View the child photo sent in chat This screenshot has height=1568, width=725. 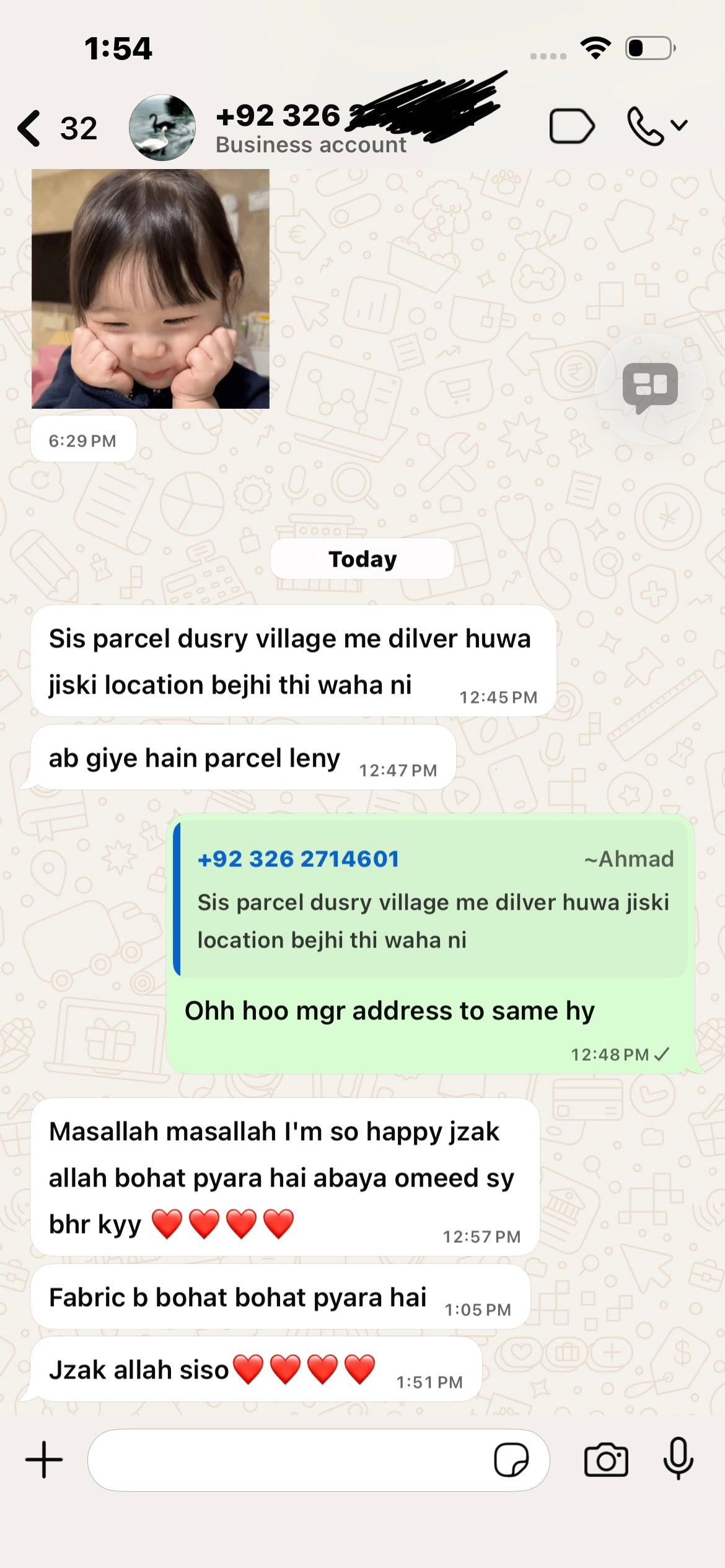pos(151,289)
